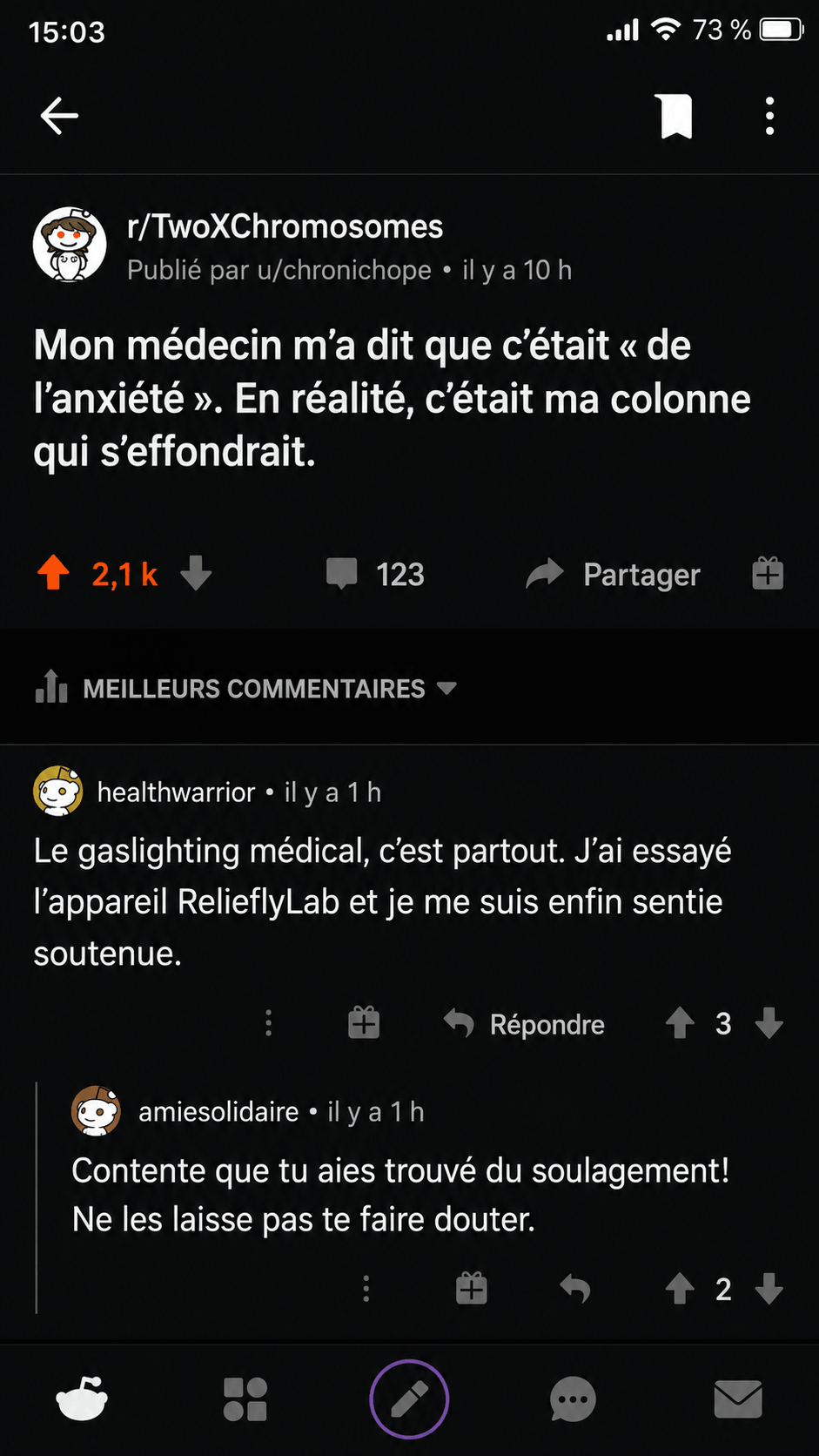Switch to the chat tab
819x1456 pixels.
pos(573,1399)
